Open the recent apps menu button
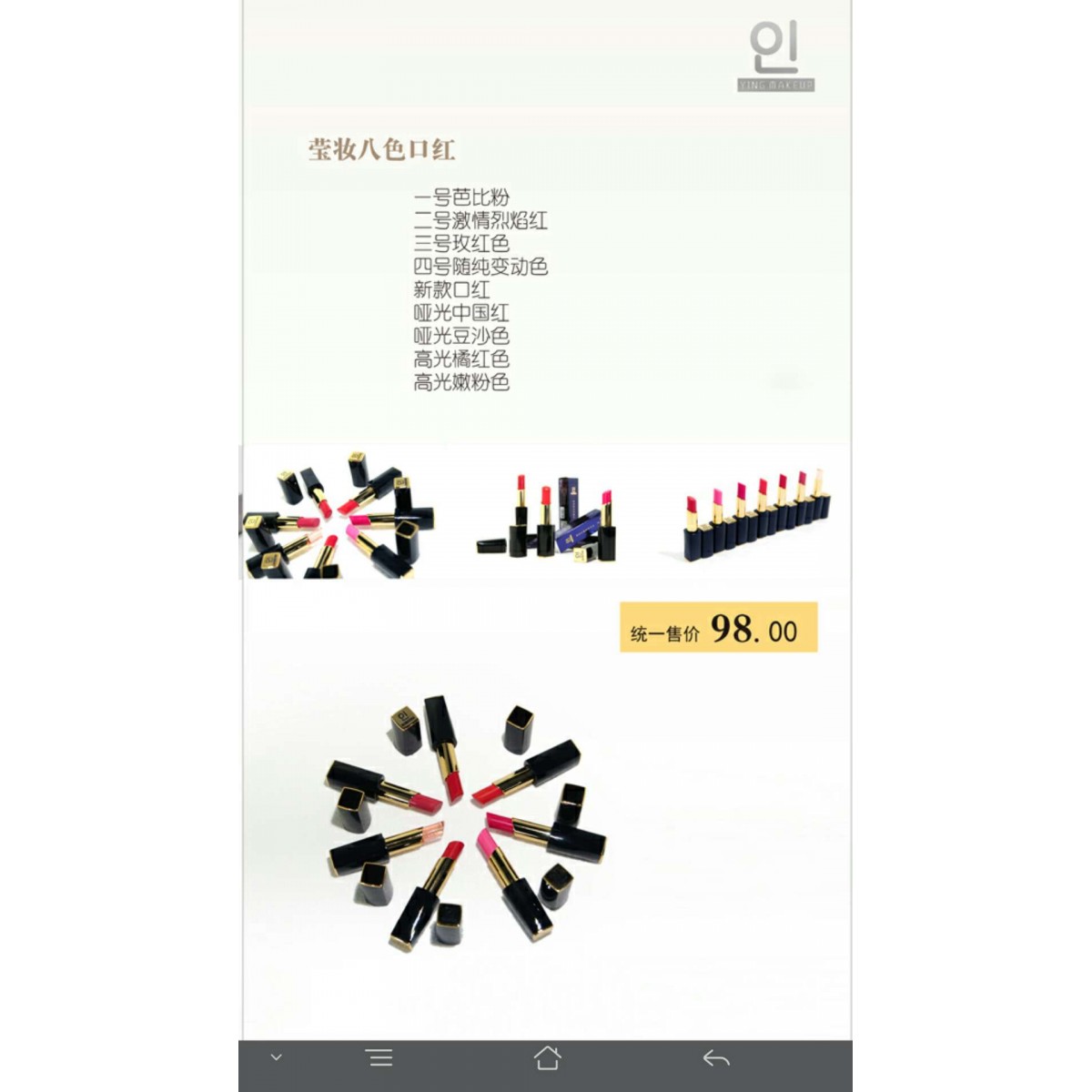This screenshot has height=1092, width=1092. click(379, 1058)
